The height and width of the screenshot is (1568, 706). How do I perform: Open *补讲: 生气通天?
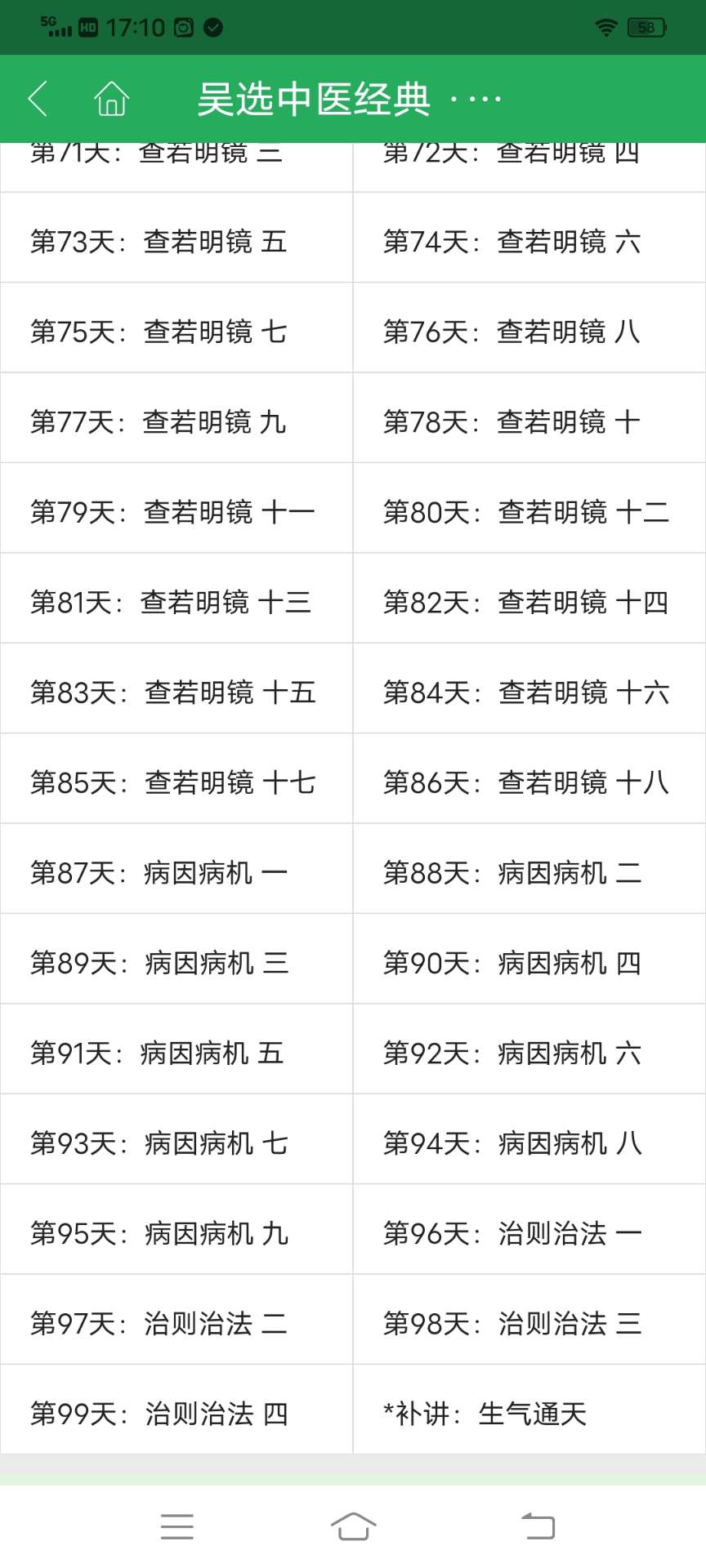(x=529, y=1414)
